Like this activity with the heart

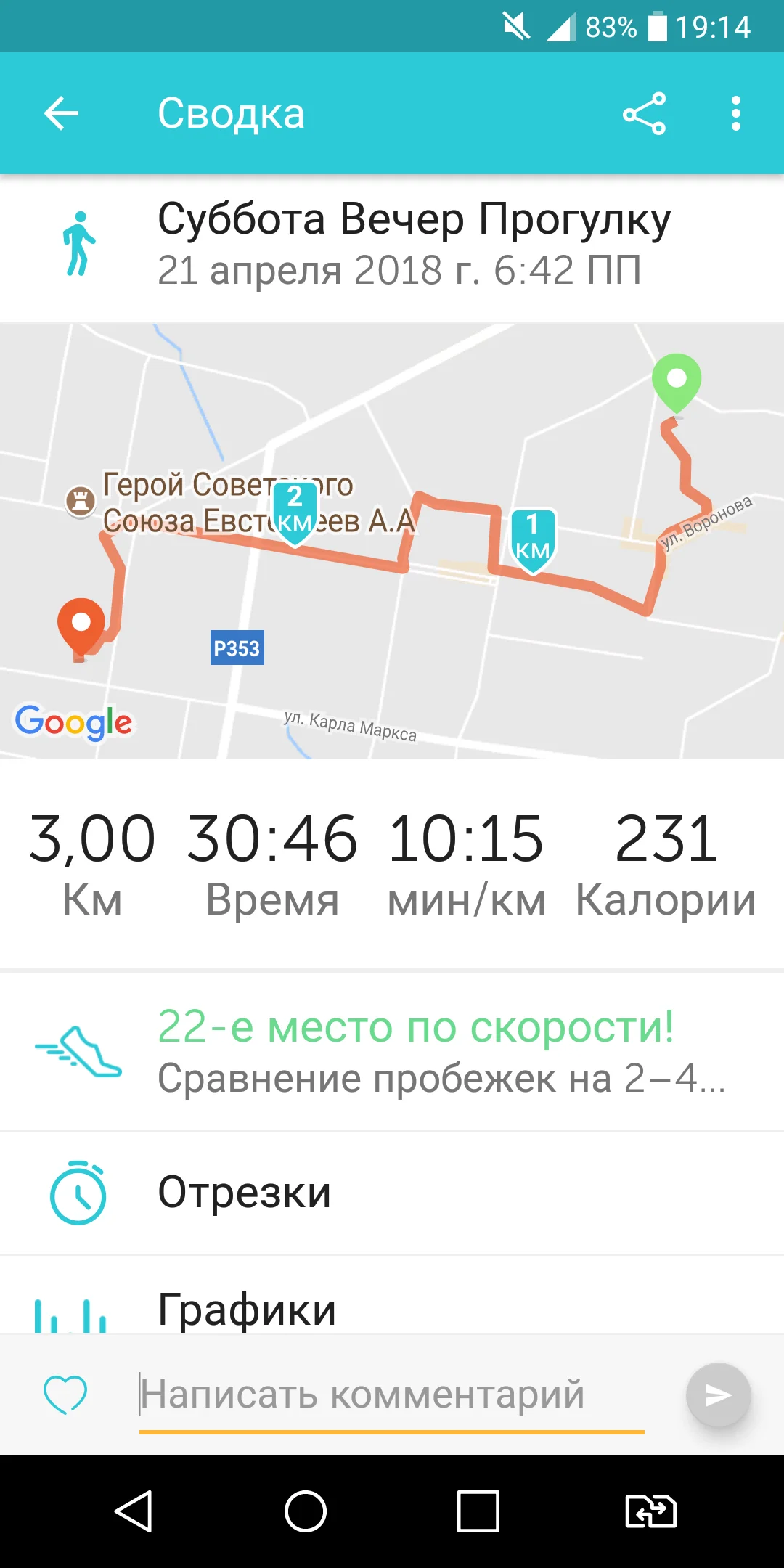65,1395
